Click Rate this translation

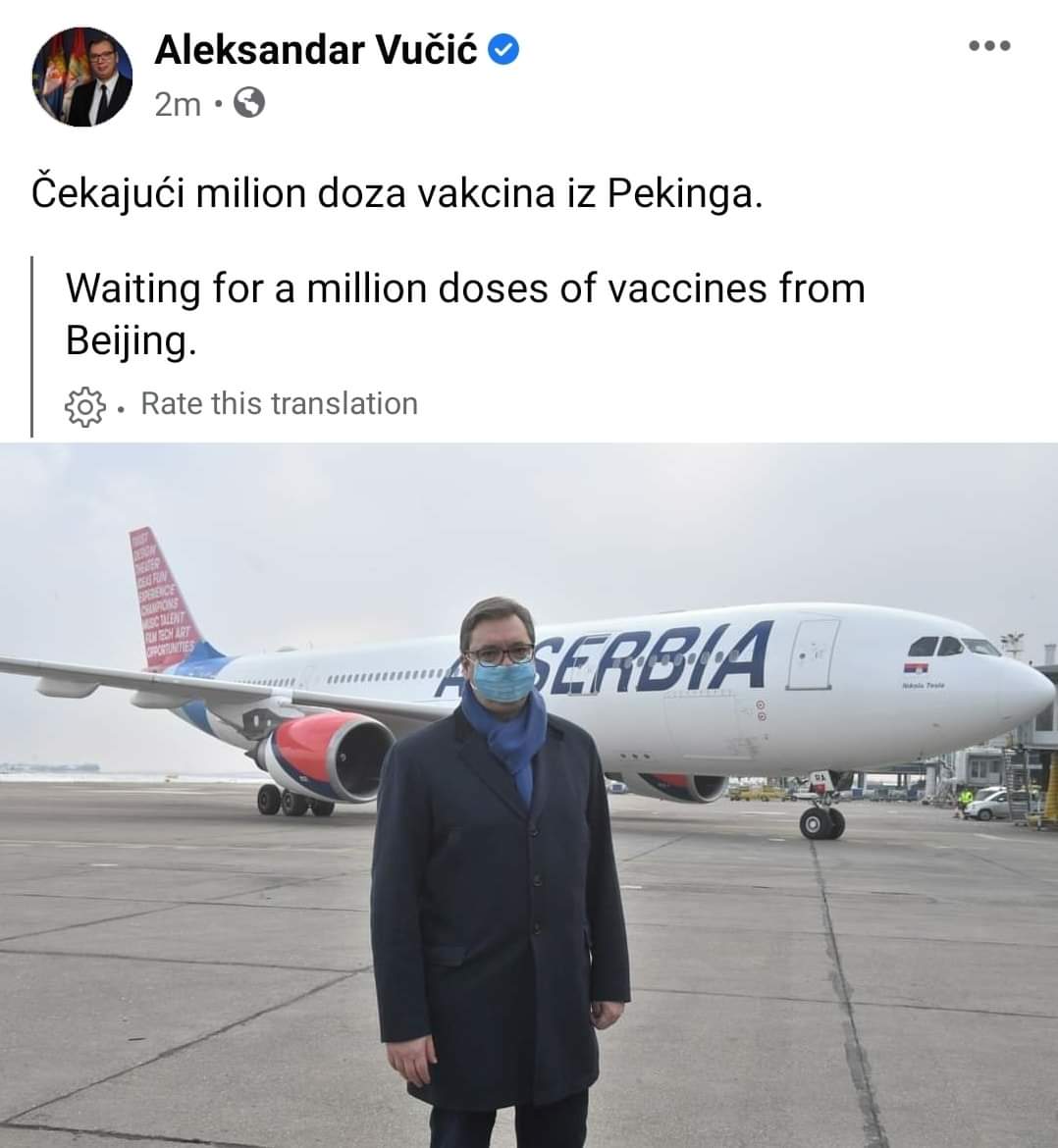click(278, 402)
